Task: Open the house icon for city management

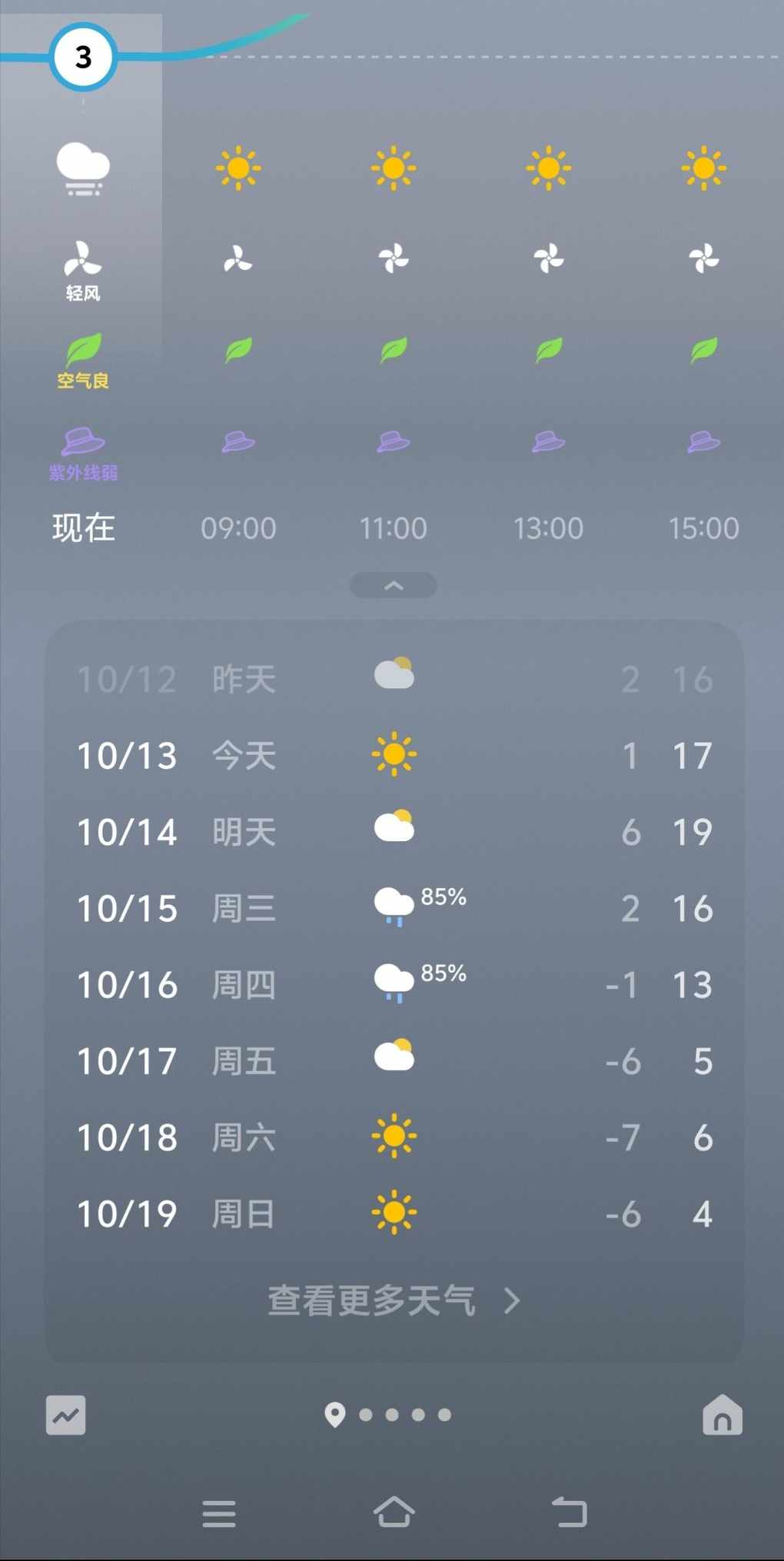Action: point(723,1415)
